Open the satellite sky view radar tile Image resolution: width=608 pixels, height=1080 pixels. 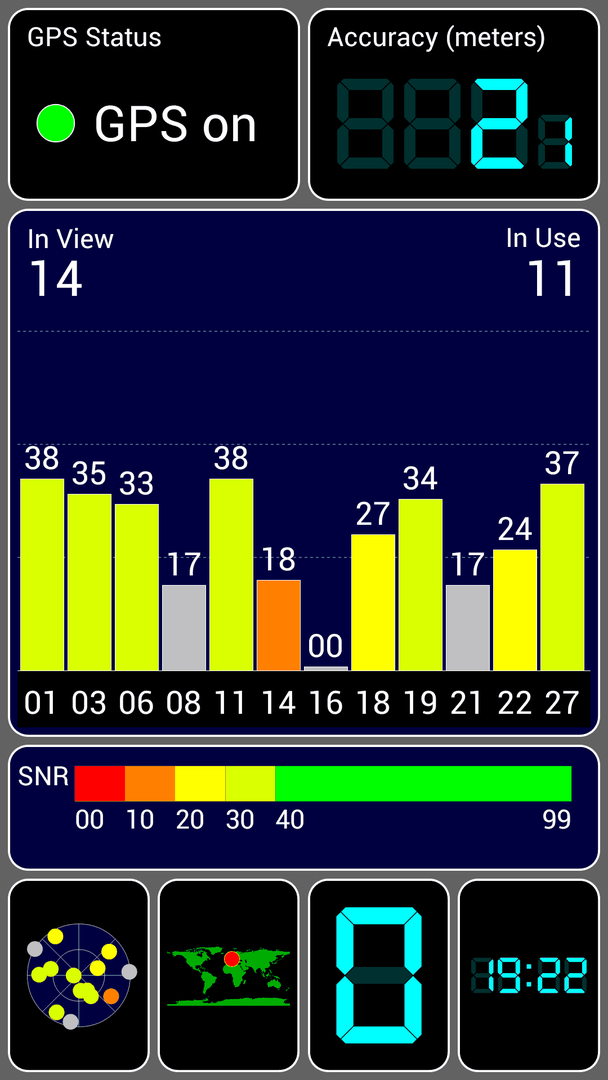[78, 975]
